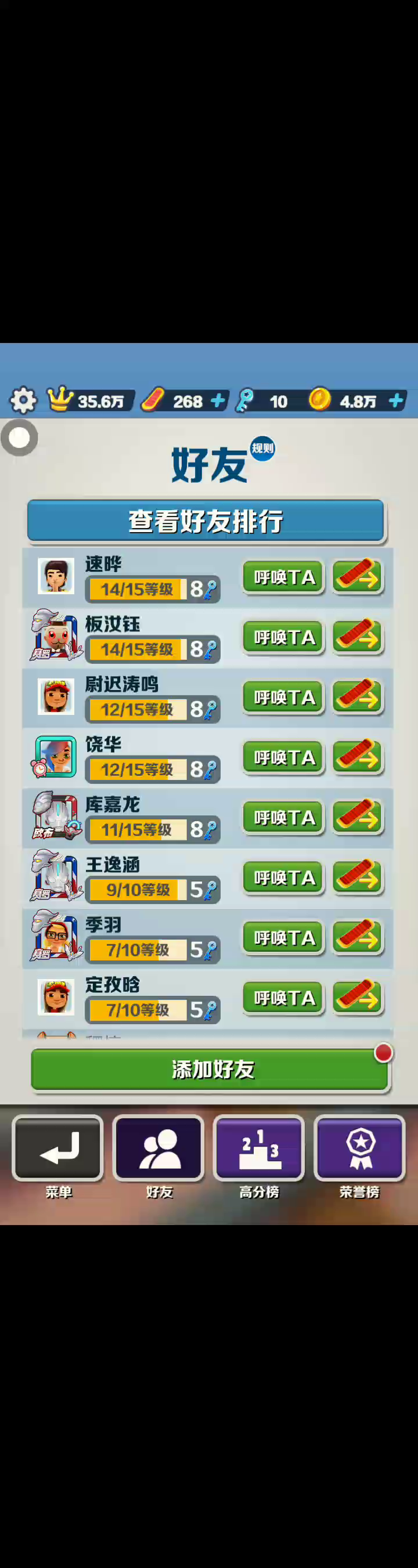
Task: Add more skateboards with the plus icon
Action: (218, 401)
